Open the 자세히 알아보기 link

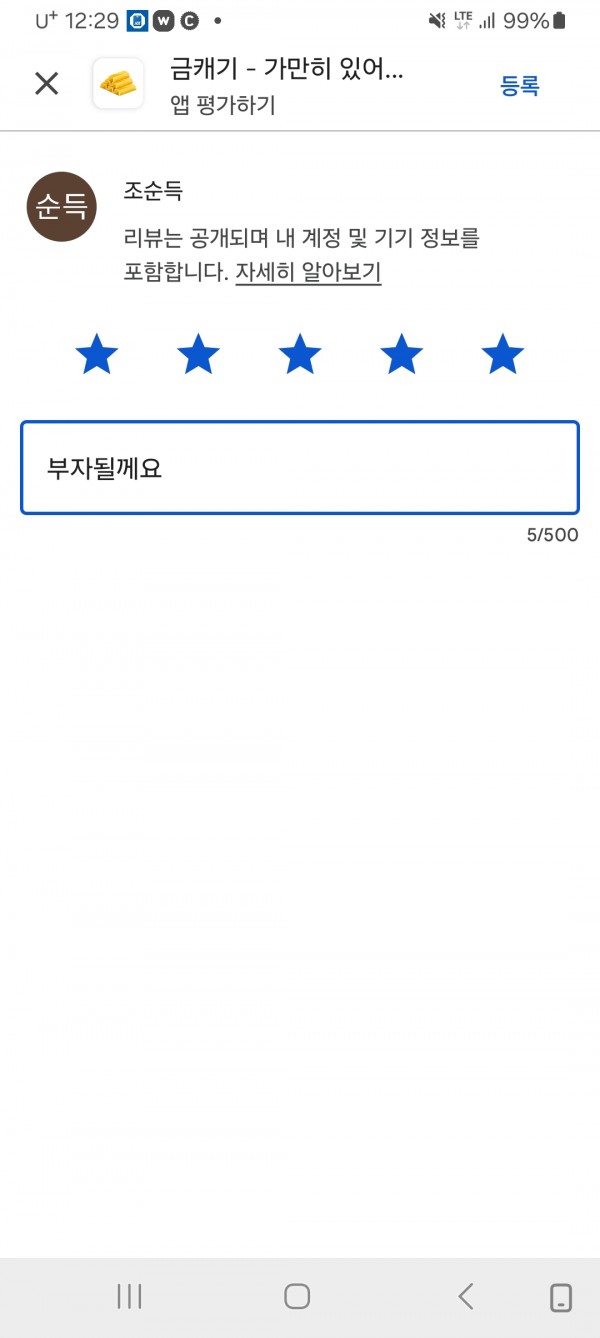(308, 272)
